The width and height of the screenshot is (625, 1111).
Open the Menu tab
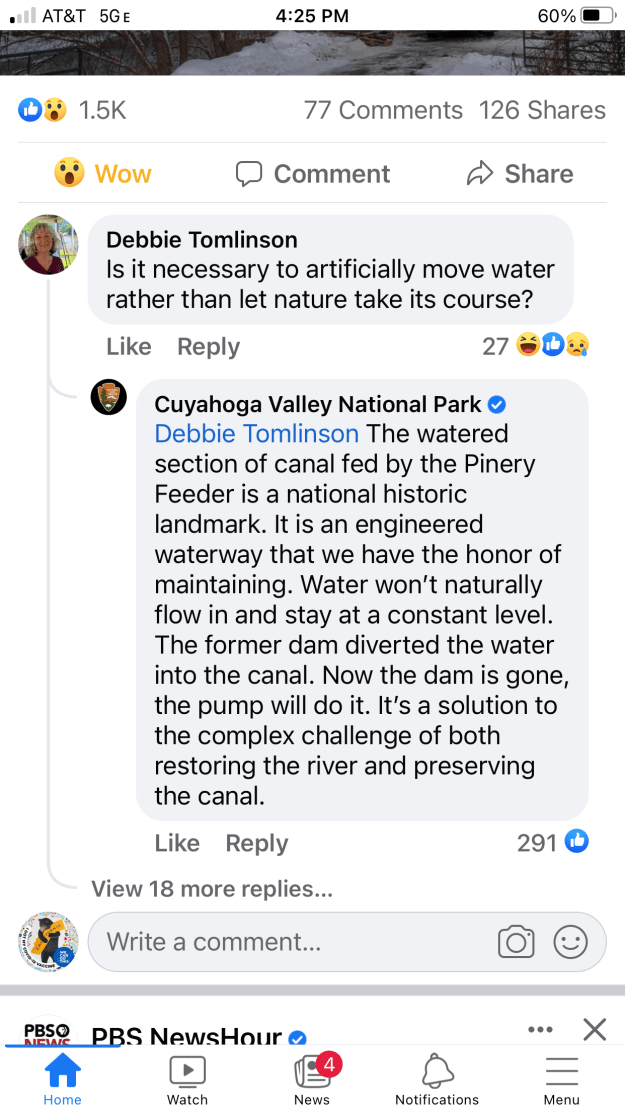tap(561, 1080)
